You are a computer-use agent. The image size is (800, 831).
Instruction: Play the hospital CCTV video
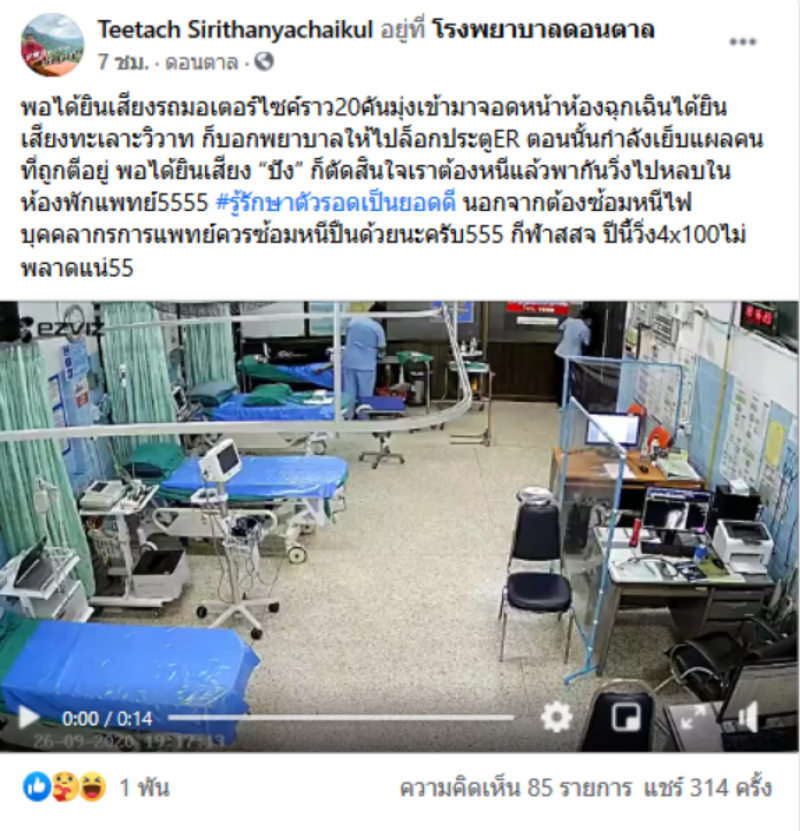[x=29, y=717]
